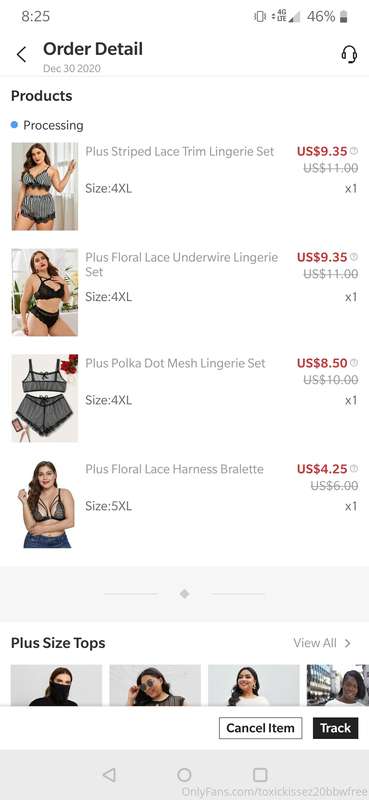Open Plus Striped Lace Trim Lingerie Set
This screenshot has height=800, width=369.
[x=180, y=152]
